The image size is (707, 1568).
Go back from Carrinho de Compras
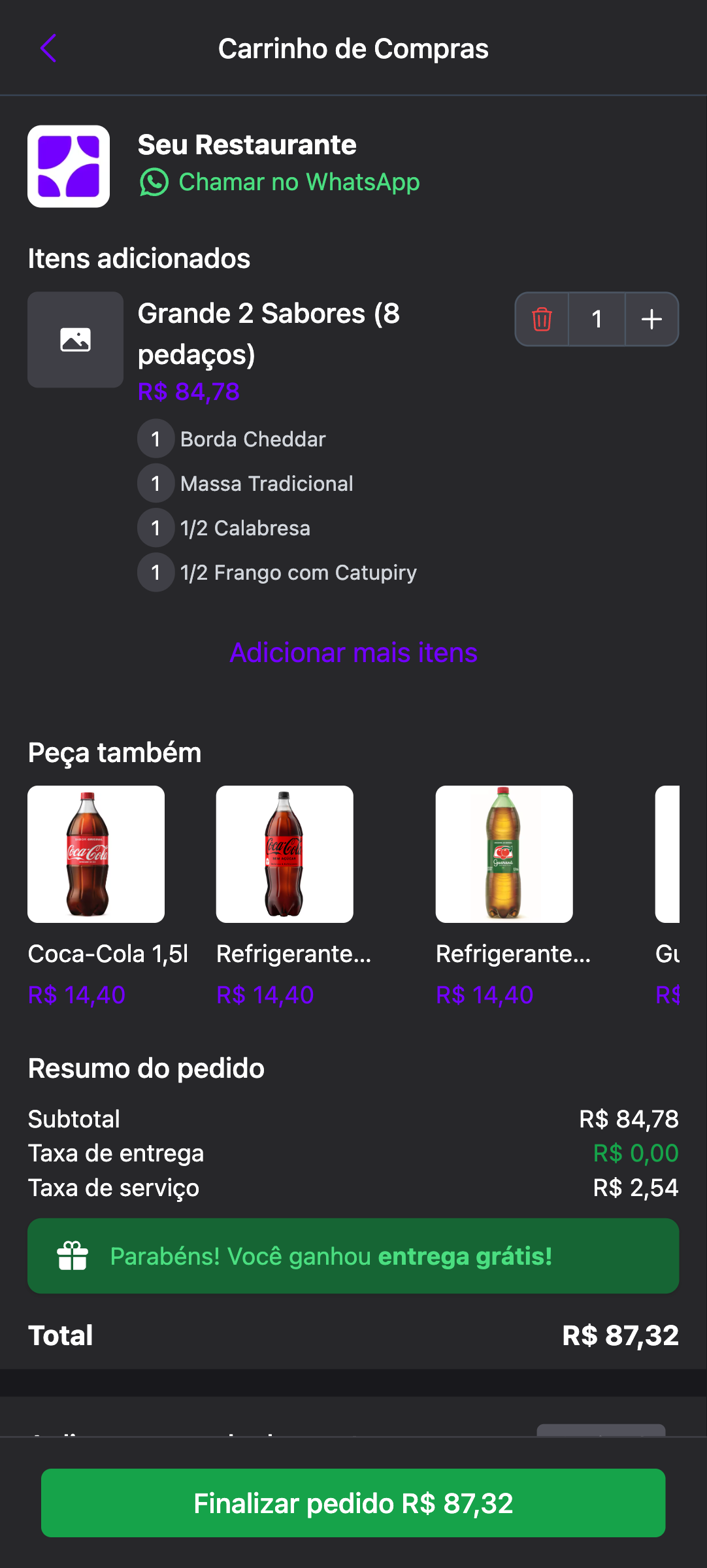[48, 48]
